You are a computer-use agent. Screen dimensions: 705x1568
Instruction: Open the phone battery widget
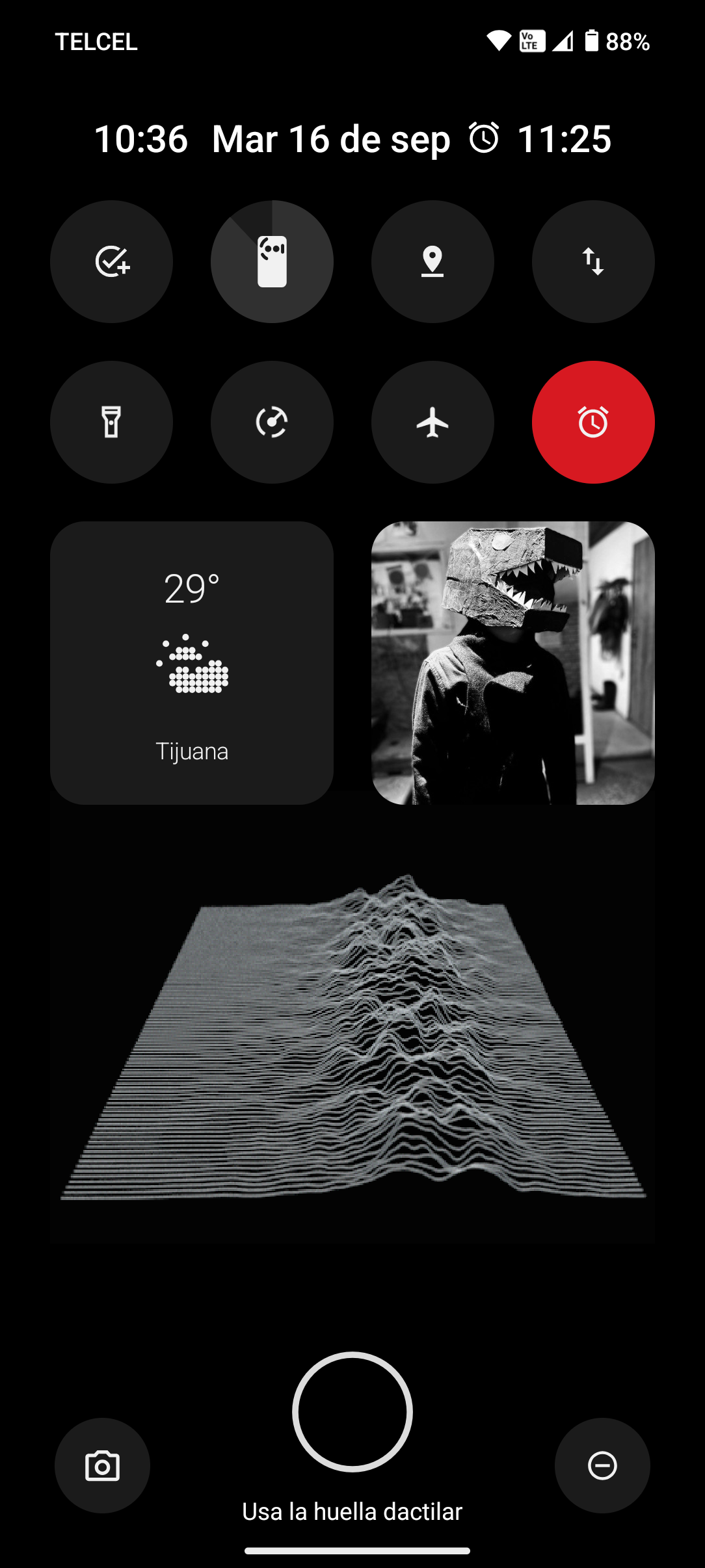tap(272, 261)
